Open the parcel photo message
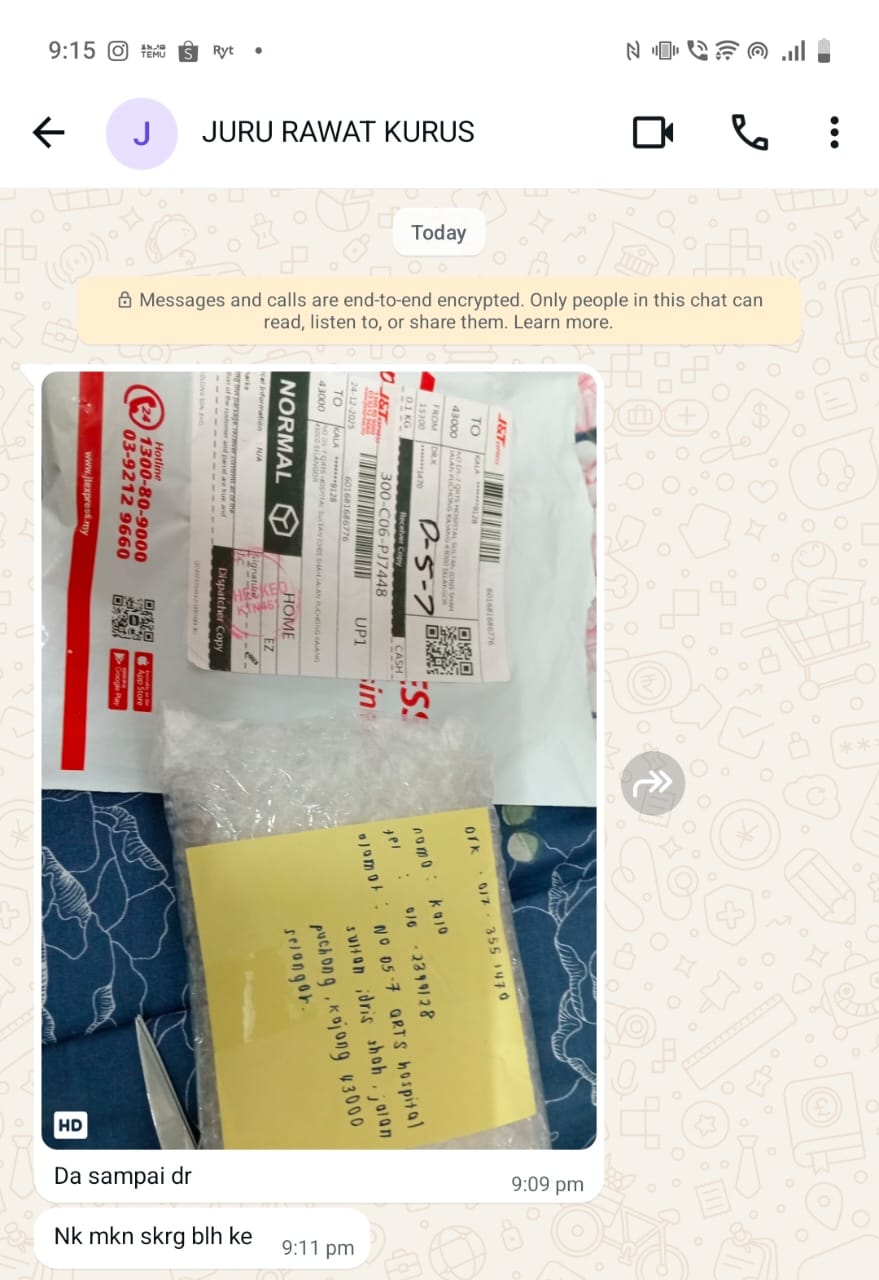This screenshot has width=879, height=1280. [318, 760]
